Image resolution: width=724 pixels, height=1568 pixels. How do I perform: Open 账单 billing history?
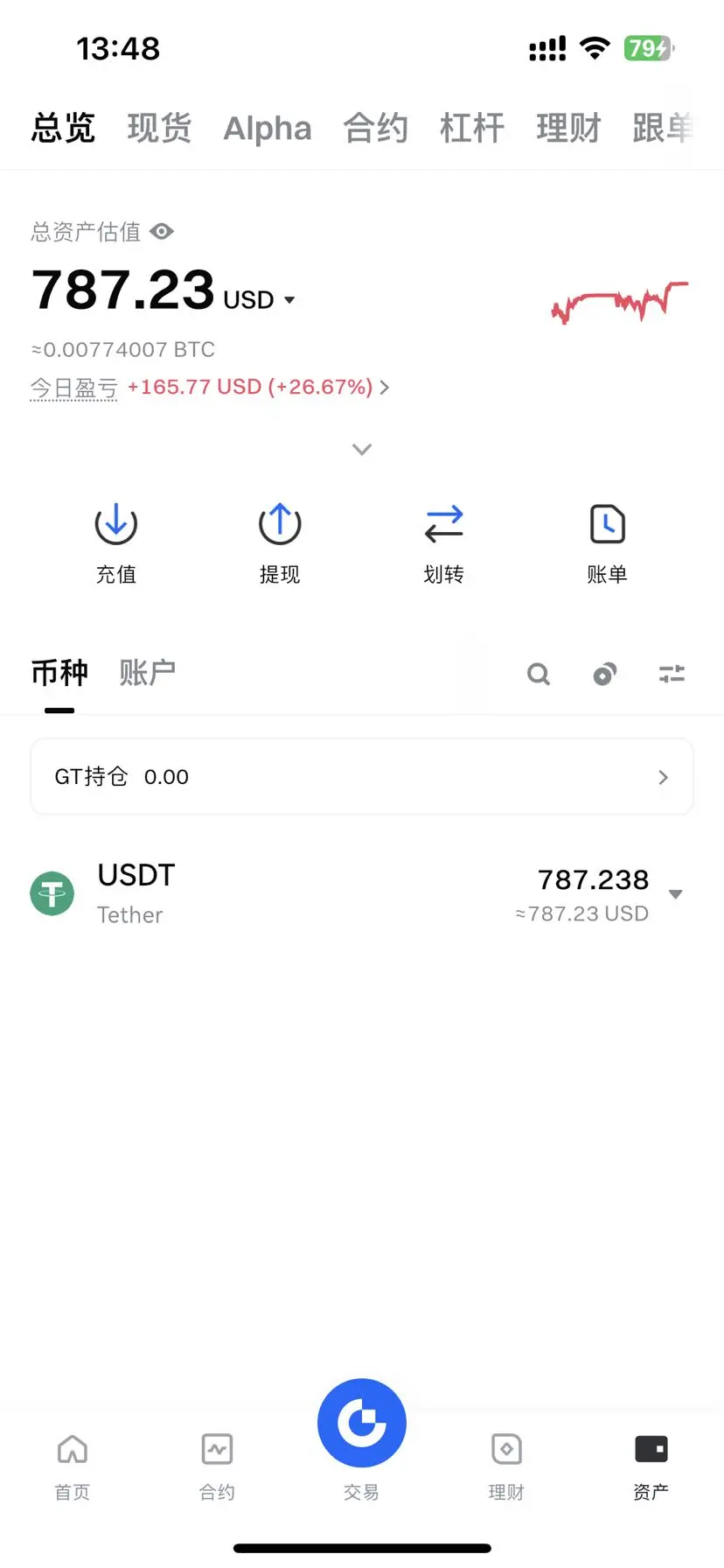(607, 542)
